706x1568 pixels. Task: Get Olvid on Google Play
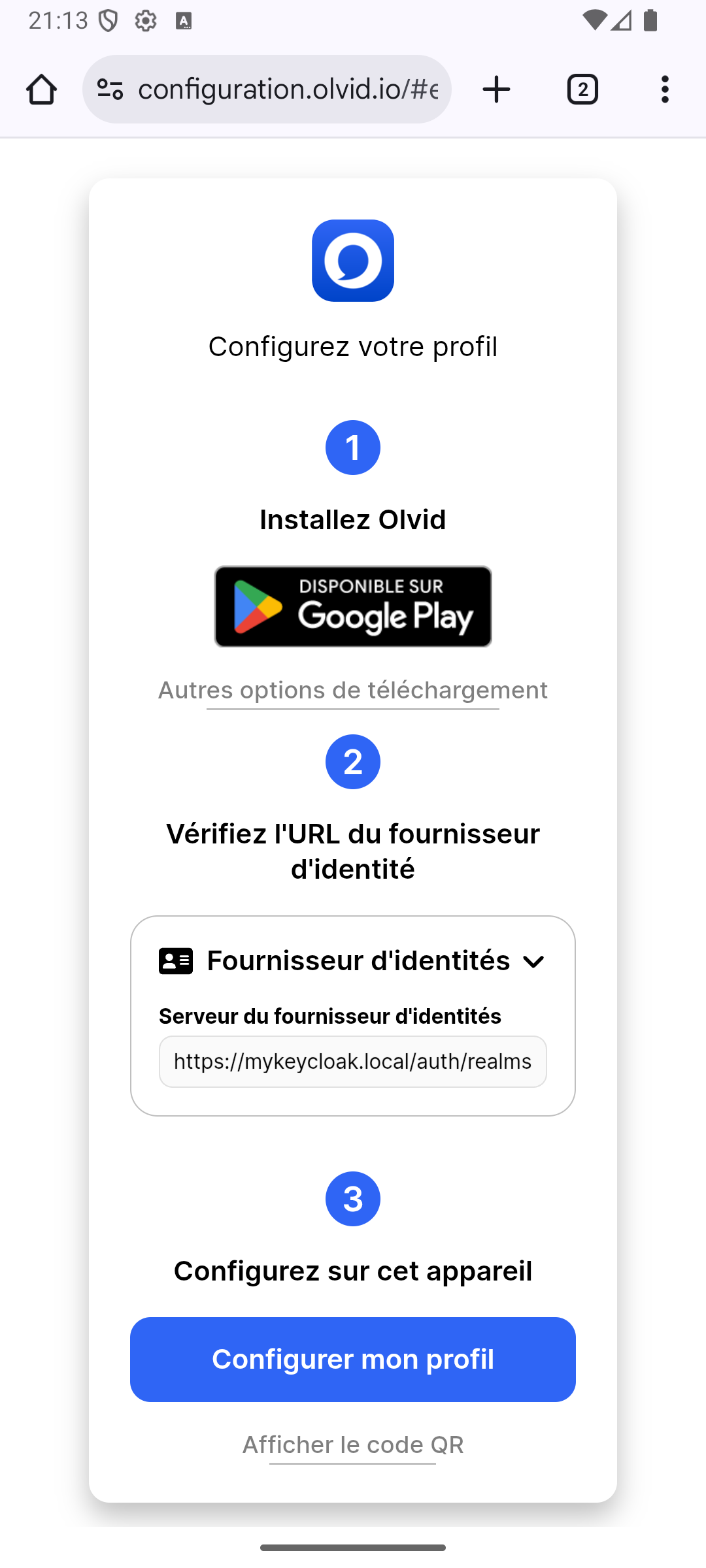tap(353, 606)
